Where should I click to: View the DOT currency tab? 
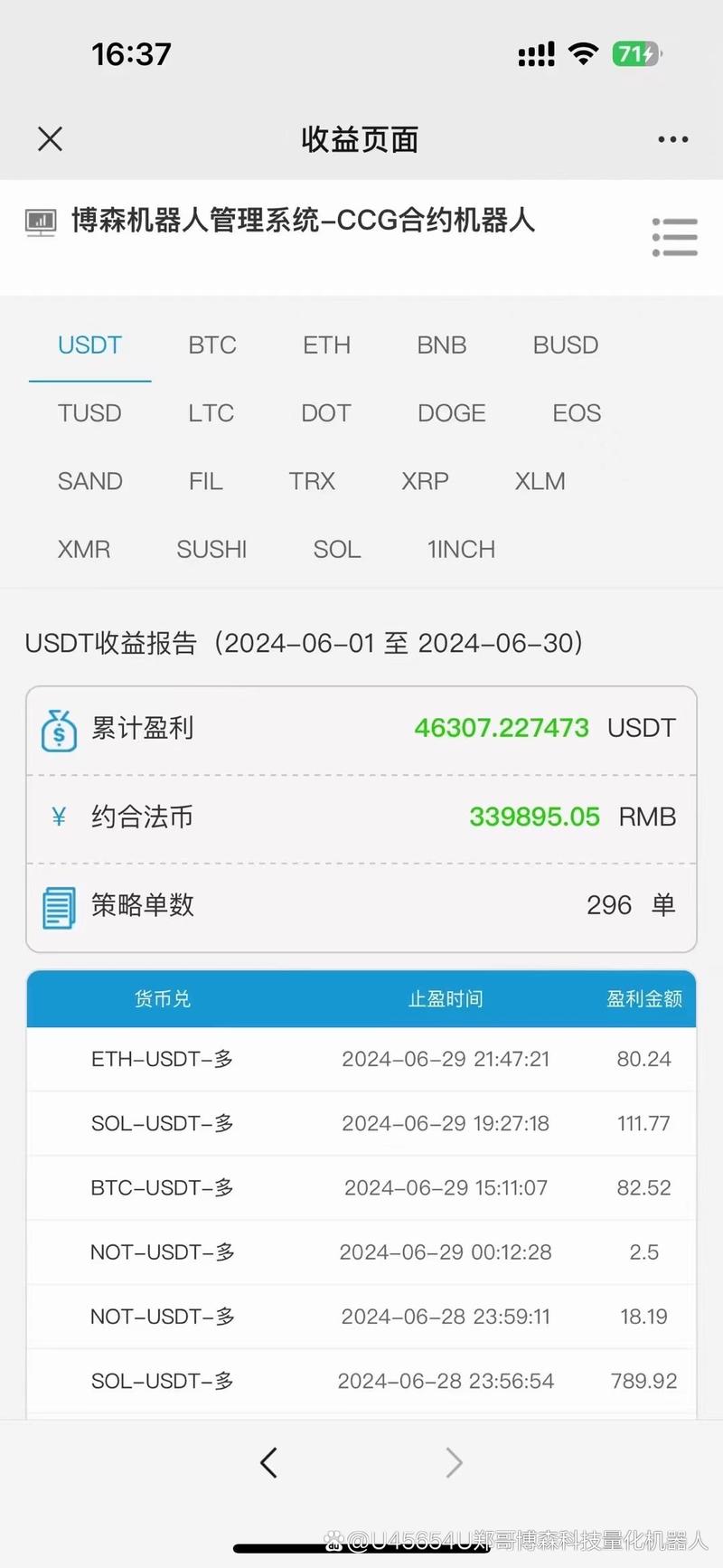325,413
